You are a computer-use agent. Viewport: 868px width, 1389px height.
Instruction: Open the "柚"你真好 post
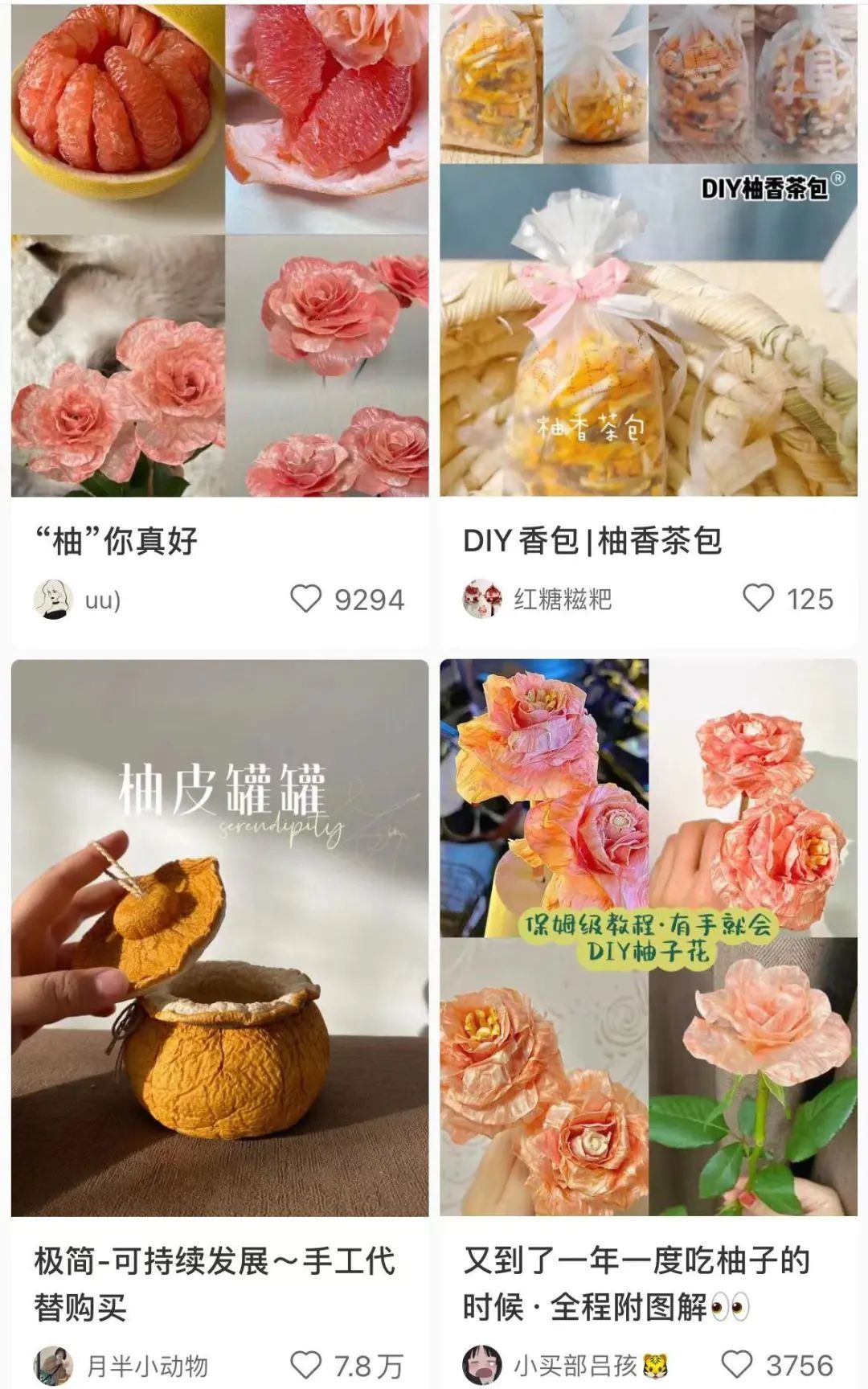(219, 250)
